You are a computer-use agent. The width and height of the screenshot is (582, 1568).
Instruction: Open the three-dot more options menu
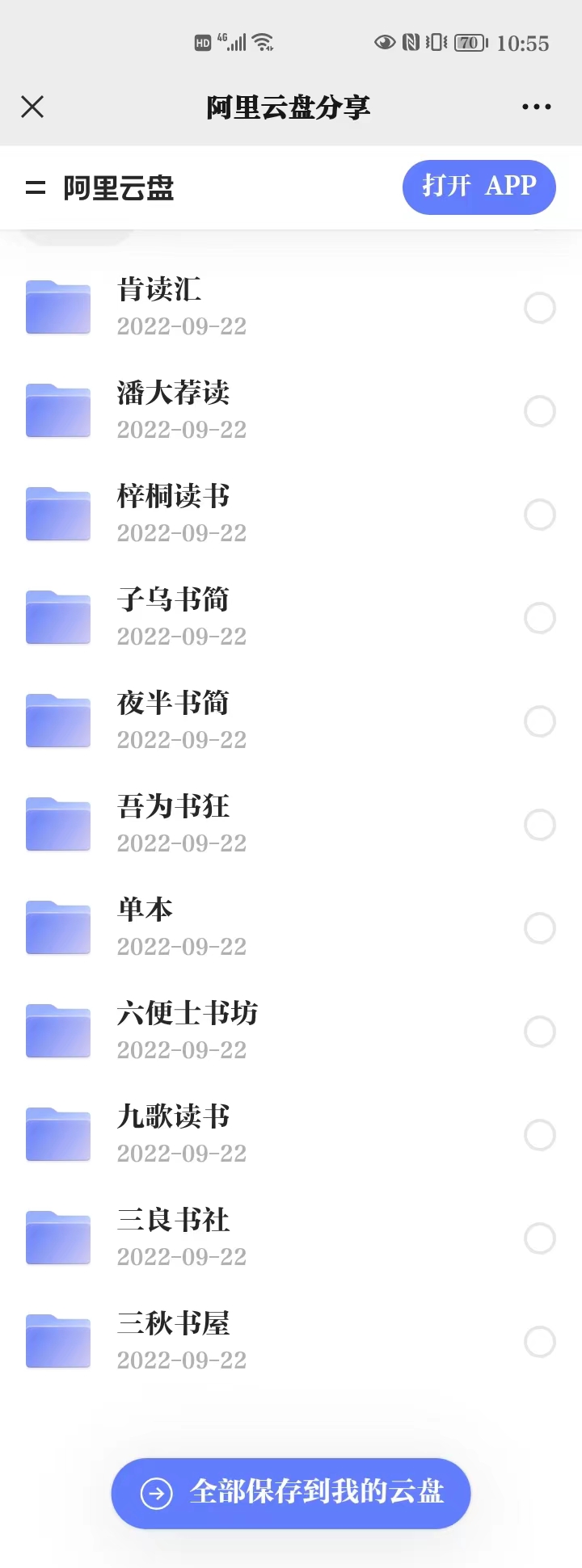[536, 106]
